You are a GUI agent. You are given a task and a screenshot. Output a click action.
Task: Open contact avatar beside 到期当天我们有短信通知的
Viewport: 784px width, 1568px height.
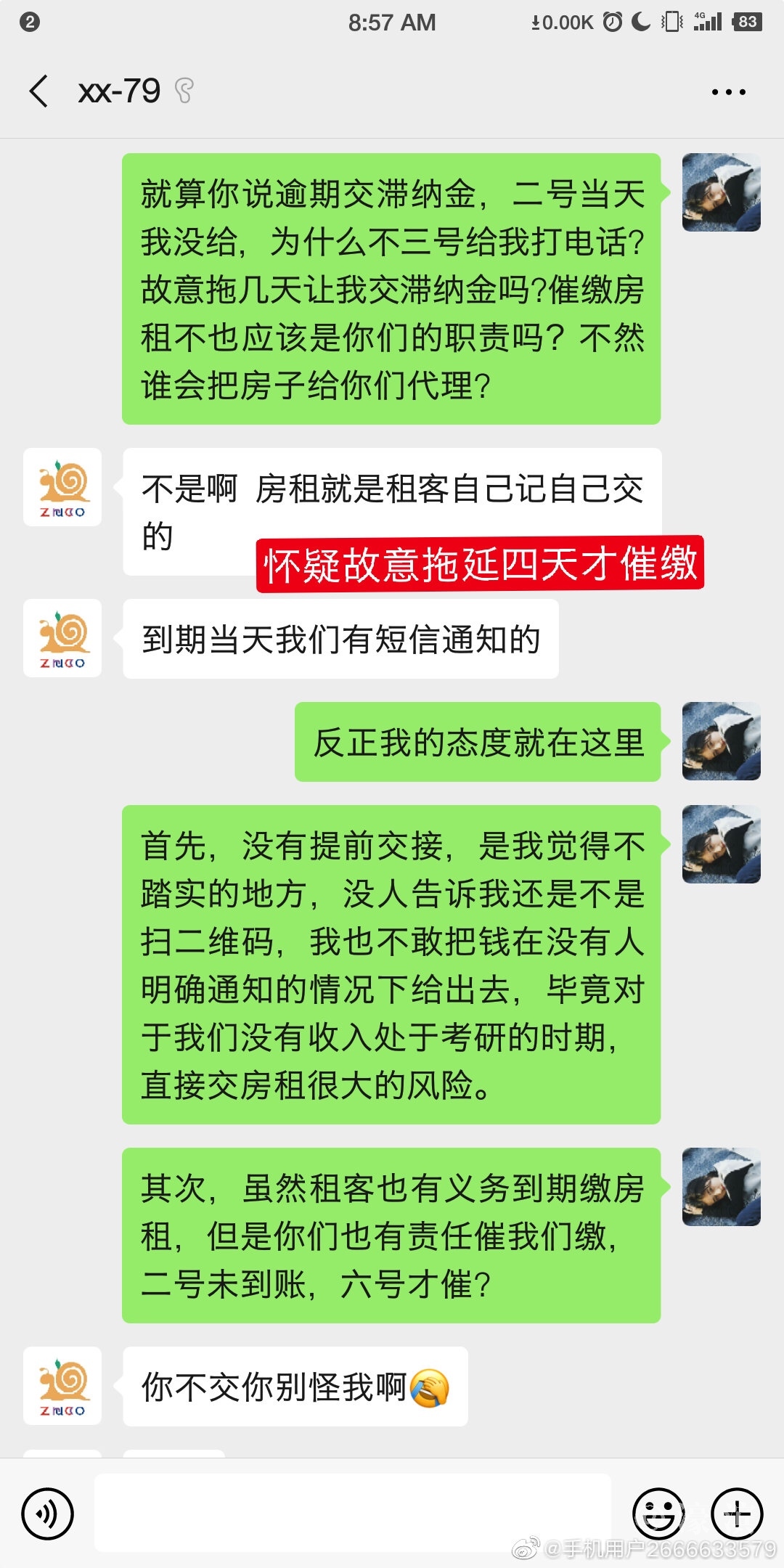coord(62,639)
